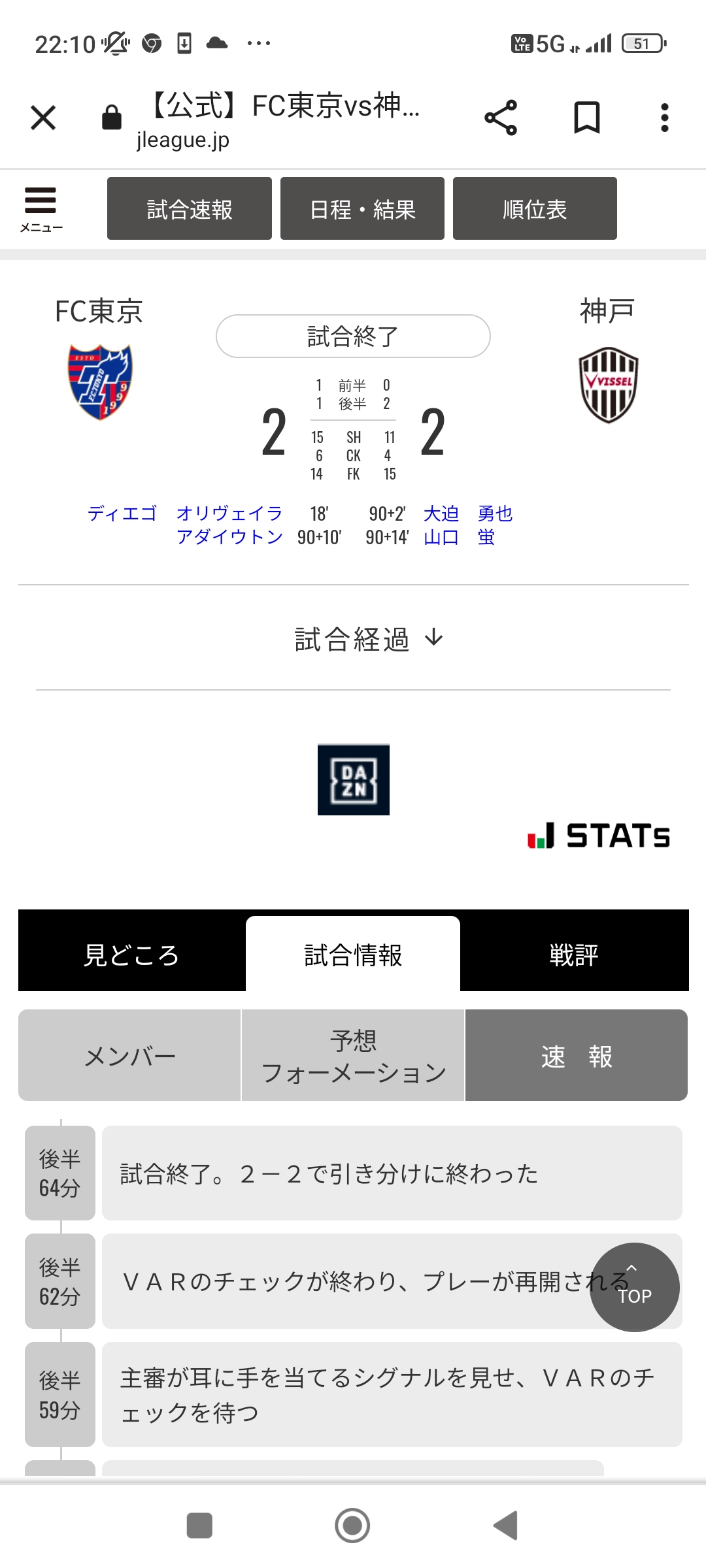This screenshot has width=706, height=1568.
Task: Open 試合速報 live scores
Action: tap(190, 209)
